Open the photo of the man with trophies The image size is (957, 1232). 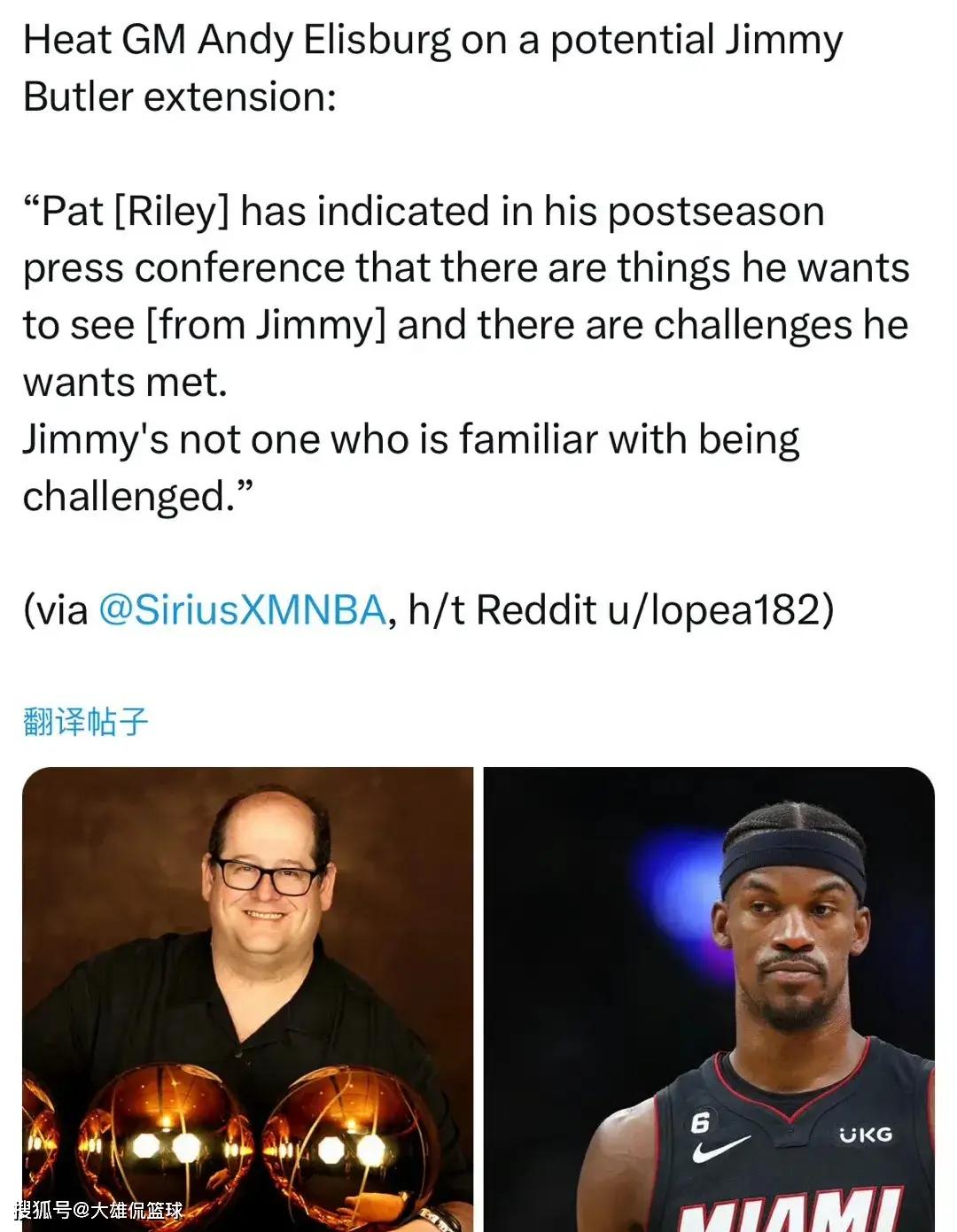[x=247, y=998]
